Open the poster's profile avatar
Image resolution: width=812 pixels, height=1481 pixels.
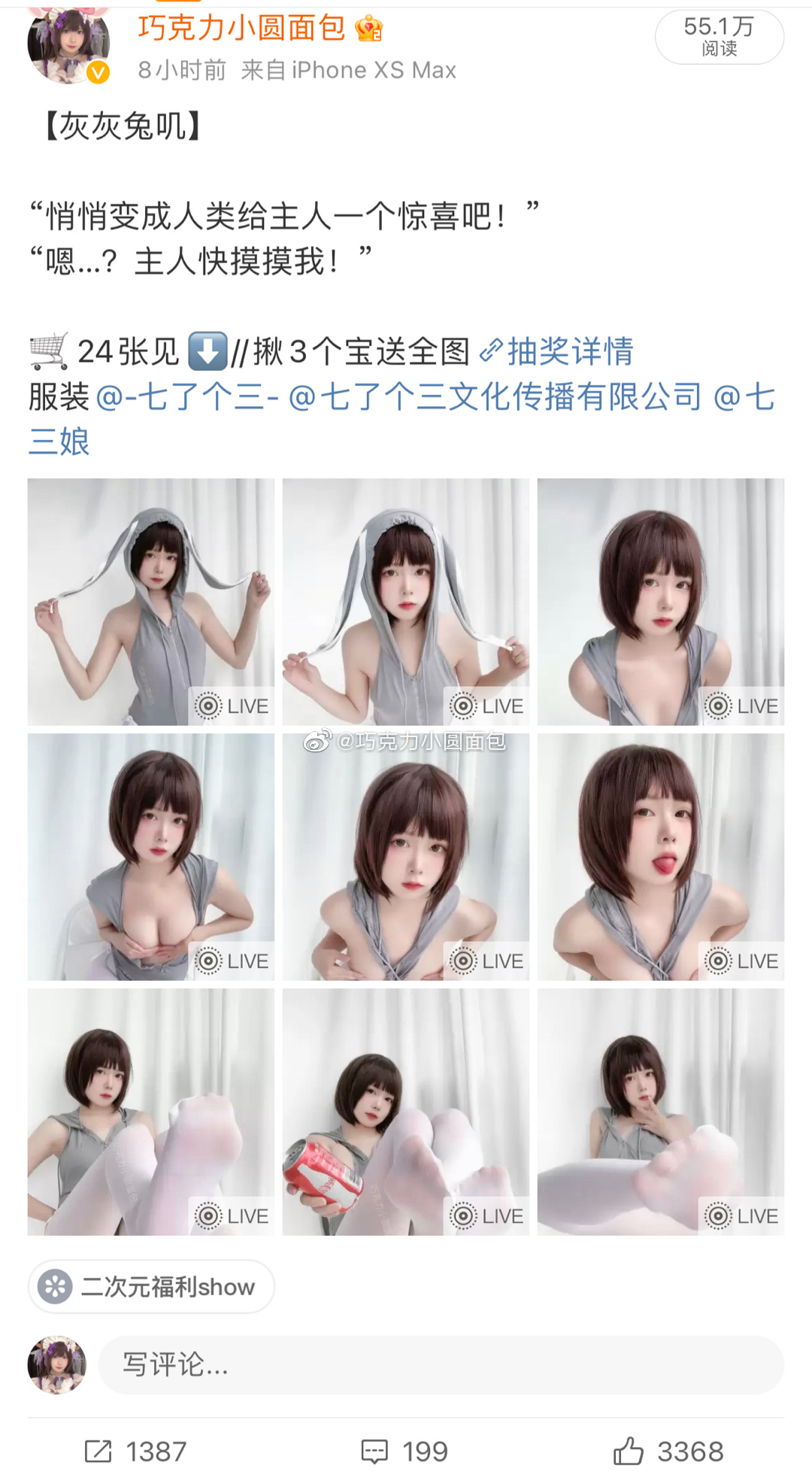[68, 45]
